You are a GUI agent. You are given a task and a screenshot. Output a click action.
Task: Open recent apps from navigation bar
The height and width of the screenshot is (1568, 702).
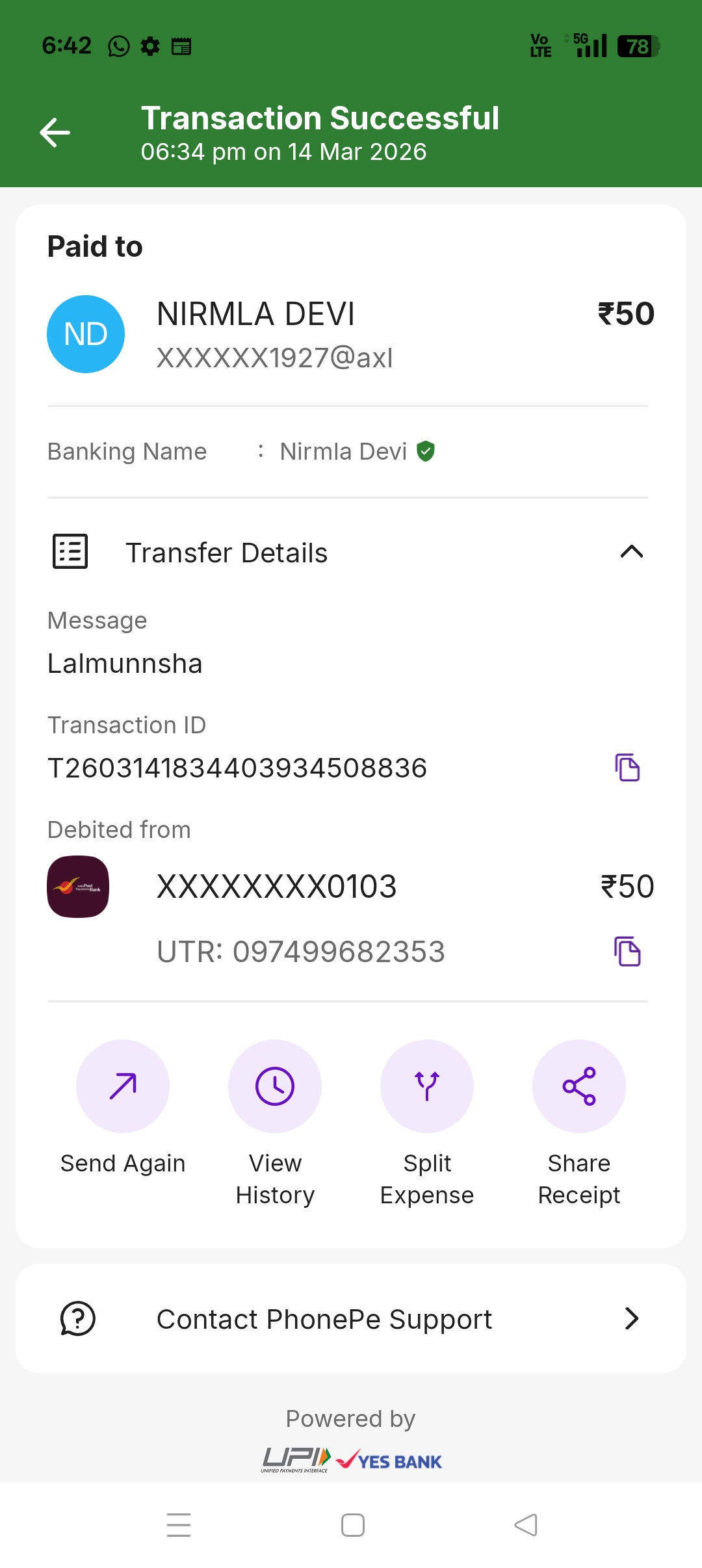[x=179, y=1525]
